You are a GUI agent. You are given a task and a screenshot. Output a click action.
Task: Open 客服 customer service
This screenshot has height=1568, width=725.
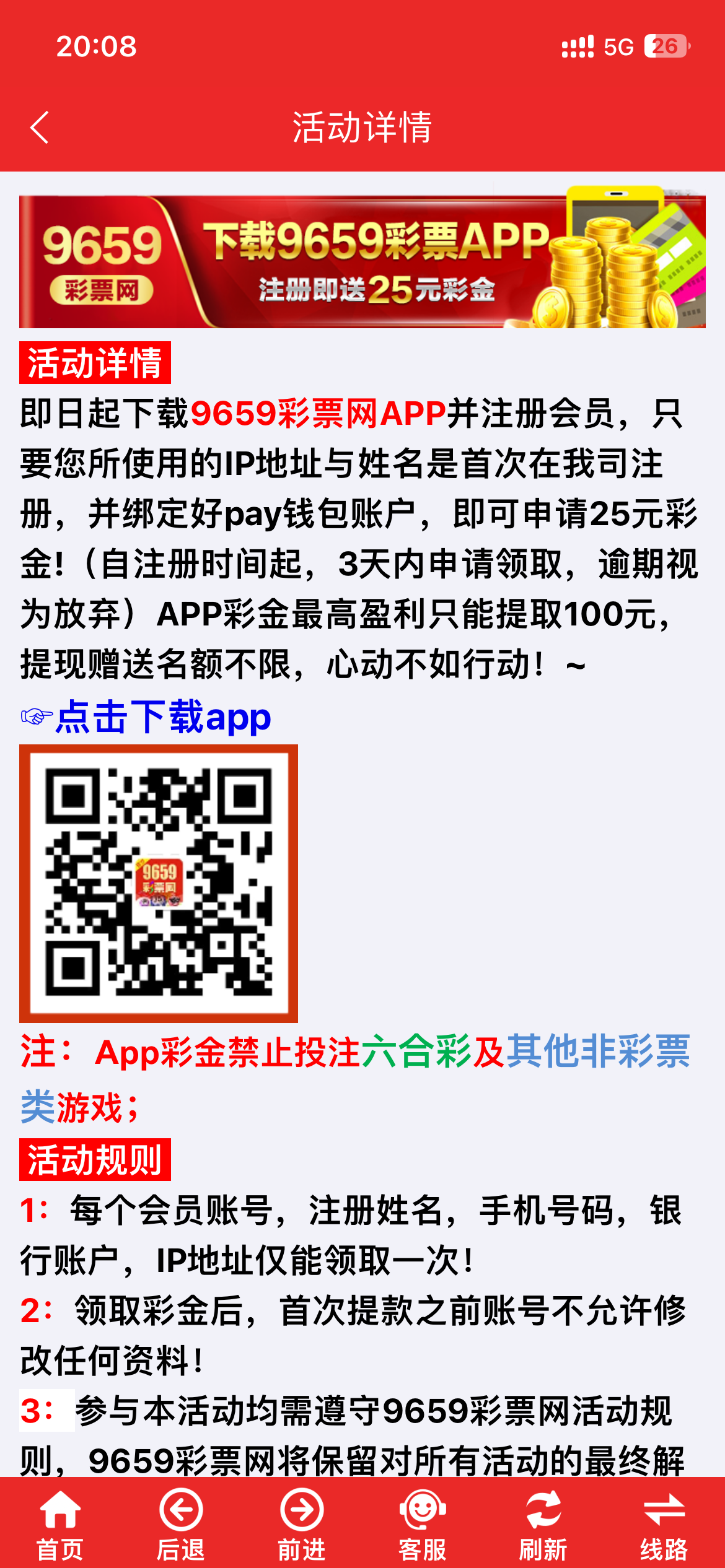click(423, 1523)
